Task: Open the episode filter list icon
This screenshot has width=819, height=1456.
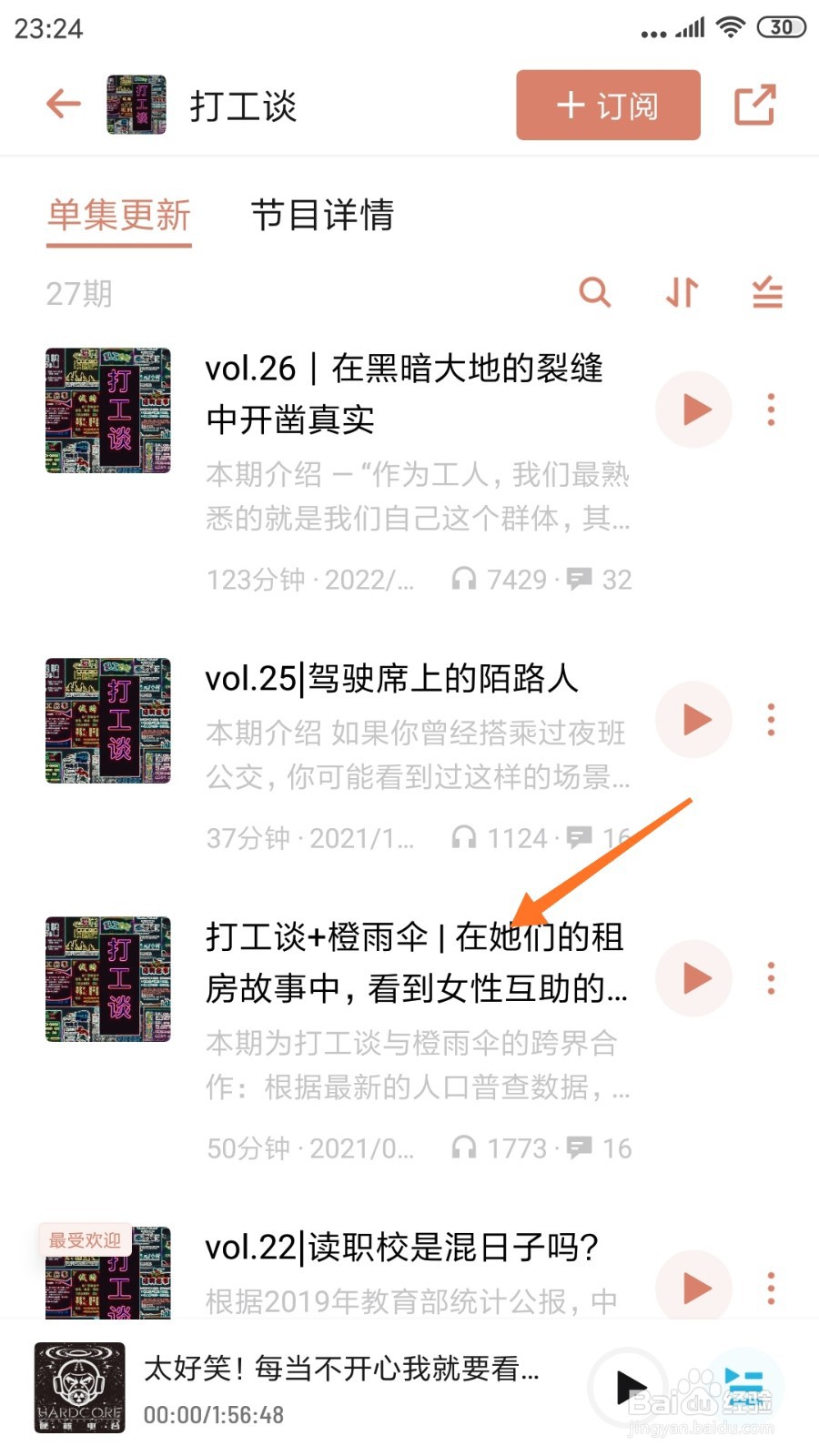Action: (765, 293)
